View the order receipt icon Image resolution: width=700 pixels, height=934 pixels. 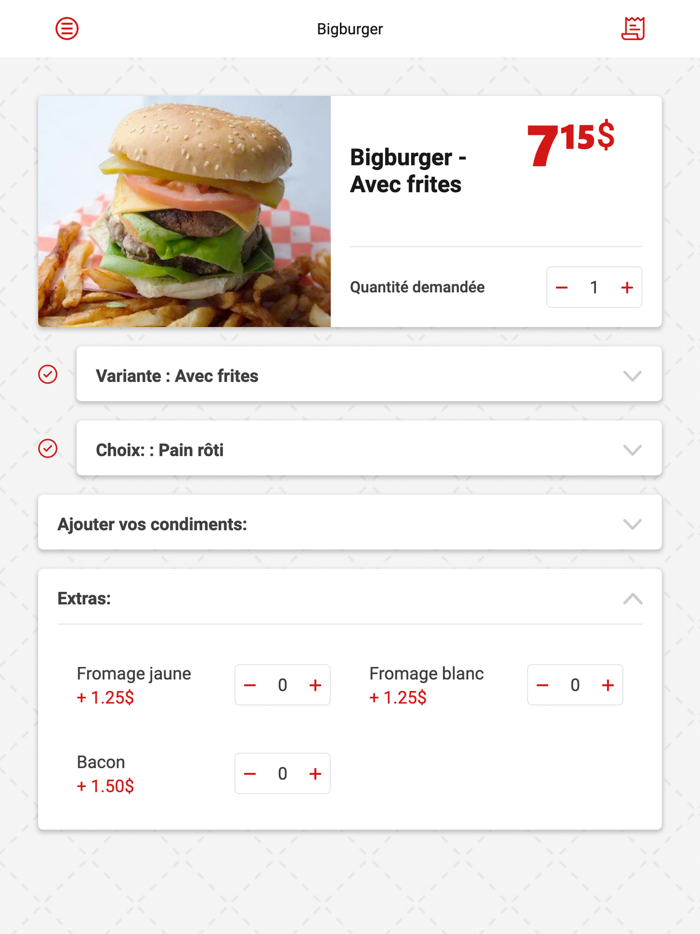[632, 29]
